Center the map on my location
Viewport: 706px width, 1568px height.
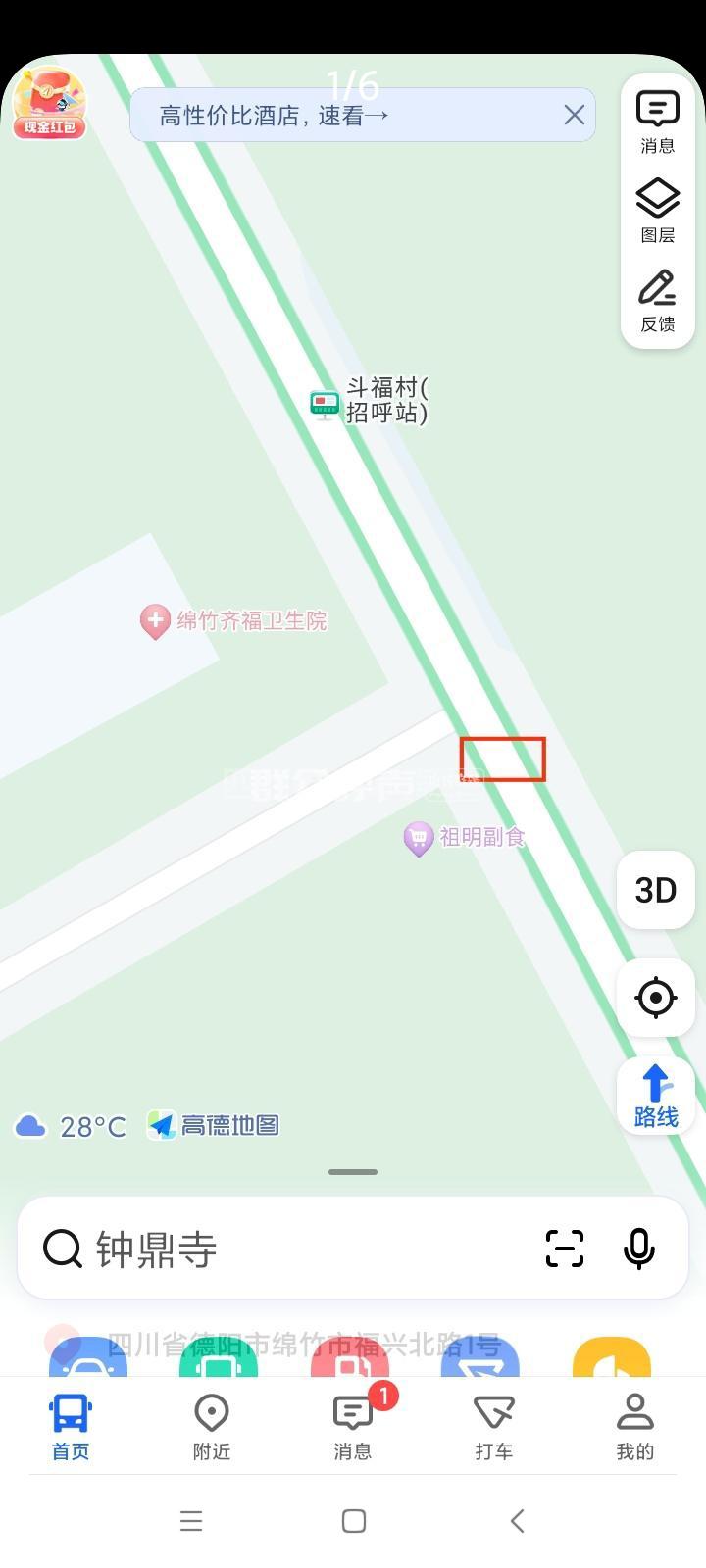click(x=655, y=998)
